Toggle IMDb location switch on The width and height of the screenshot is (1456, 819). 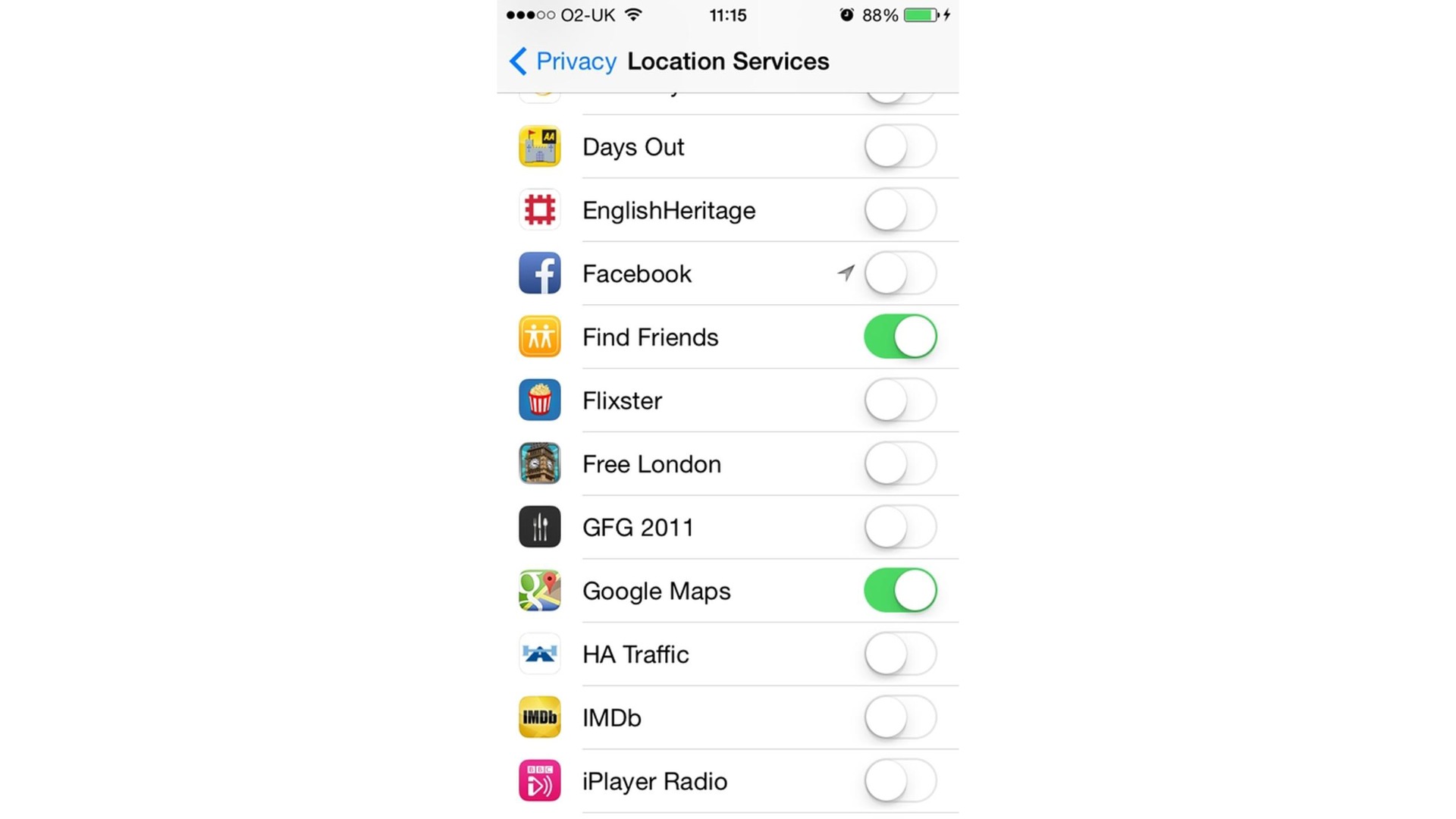tap(900, 717)
